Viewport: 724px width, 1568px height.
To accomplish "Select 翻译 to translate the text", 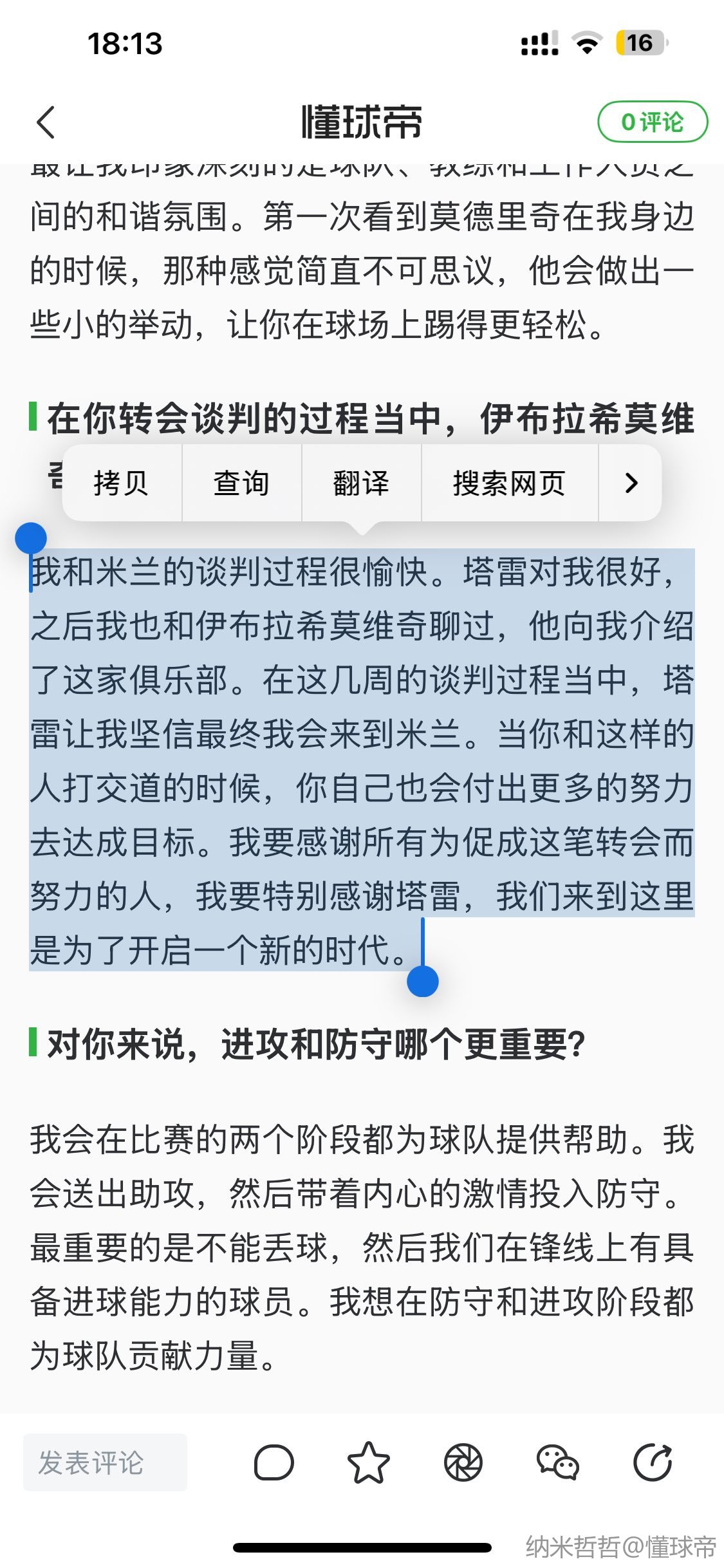I will pyautogui.click(x=361, y=483).
